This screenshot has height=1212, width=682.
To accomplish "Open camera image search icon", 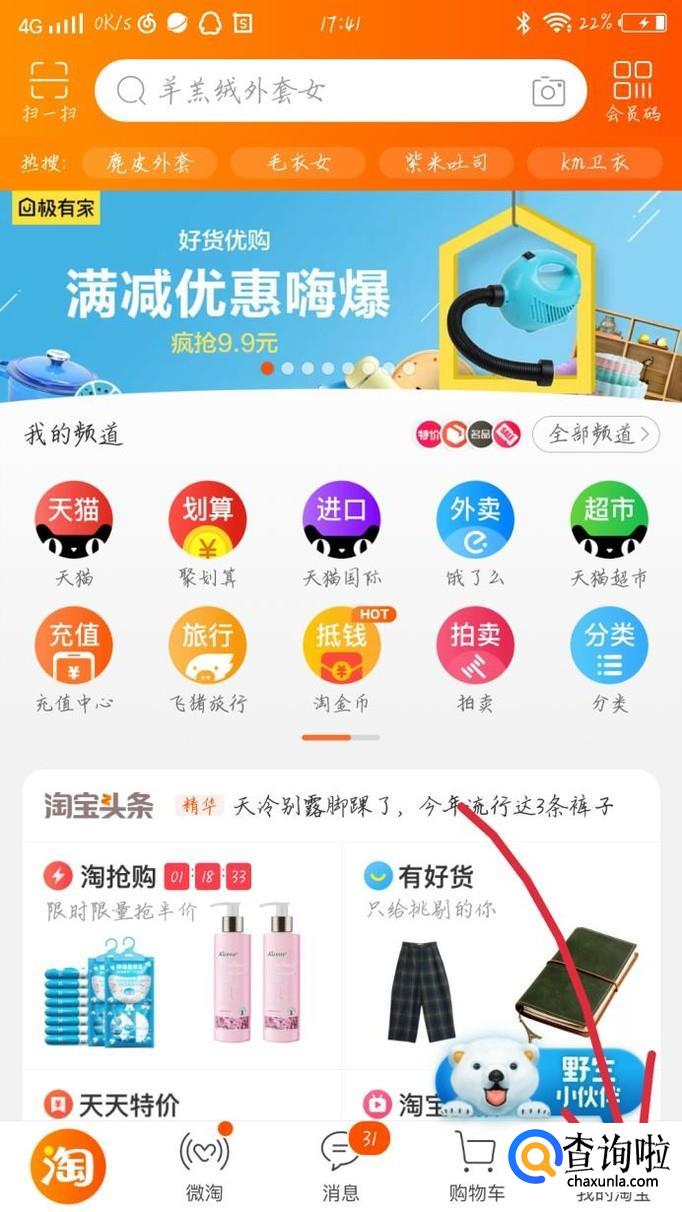I will click(548, 91).
